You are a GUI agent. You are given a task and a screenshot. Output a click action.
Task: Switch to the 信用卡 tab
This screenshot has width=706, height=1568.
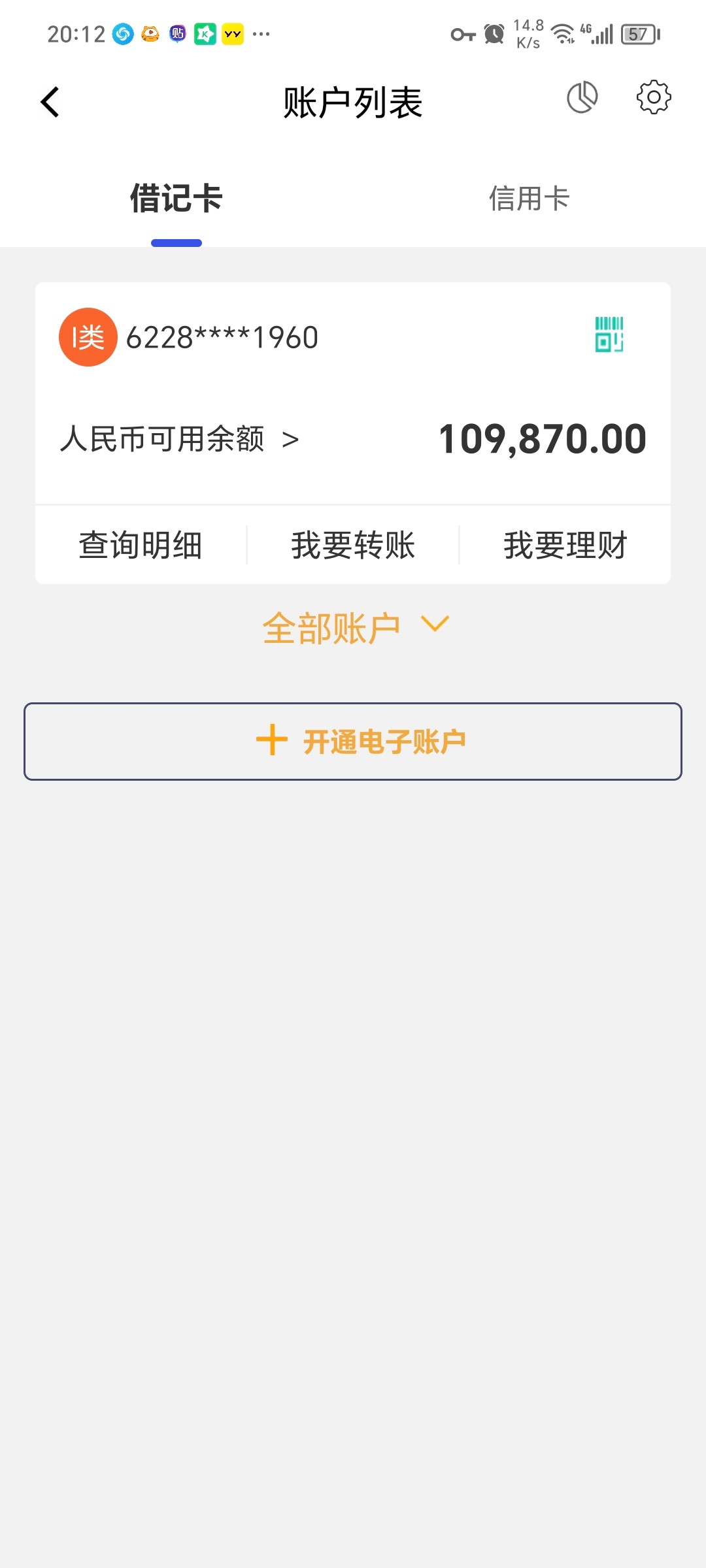point(529,200)
